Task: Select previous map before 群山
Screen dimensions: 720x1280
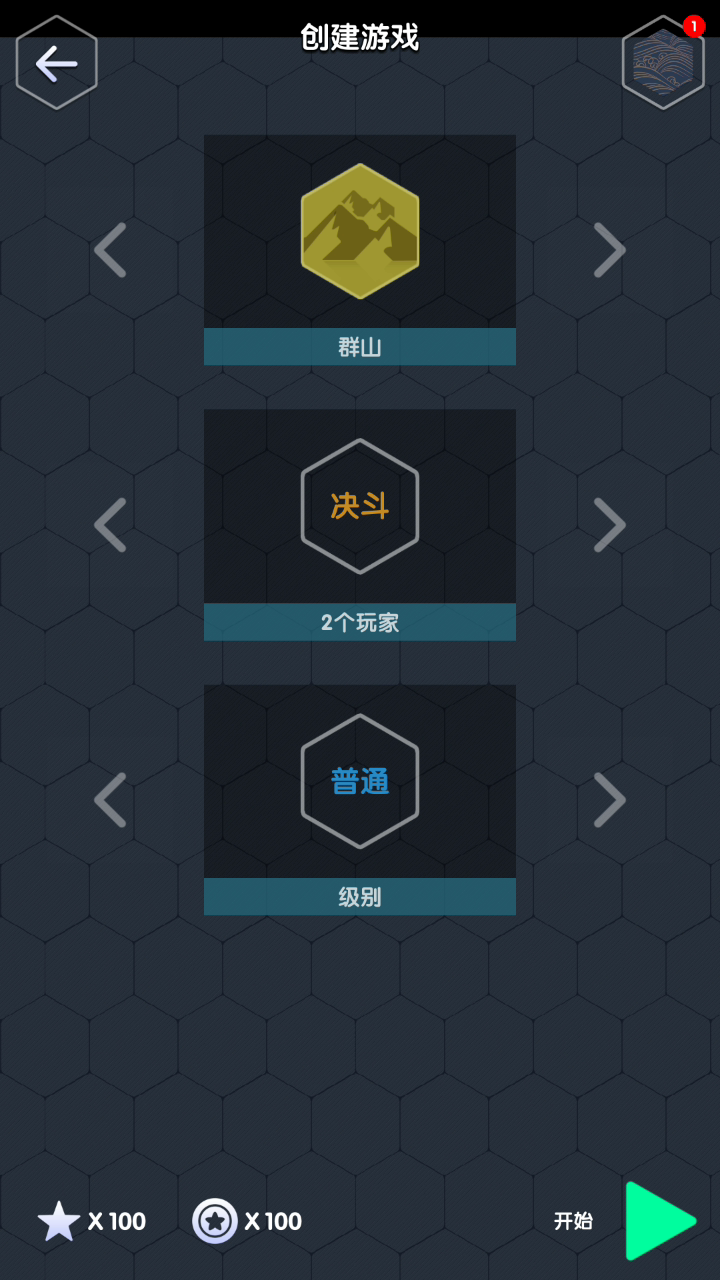Action: pyautogui.click(x=110, y=250)
